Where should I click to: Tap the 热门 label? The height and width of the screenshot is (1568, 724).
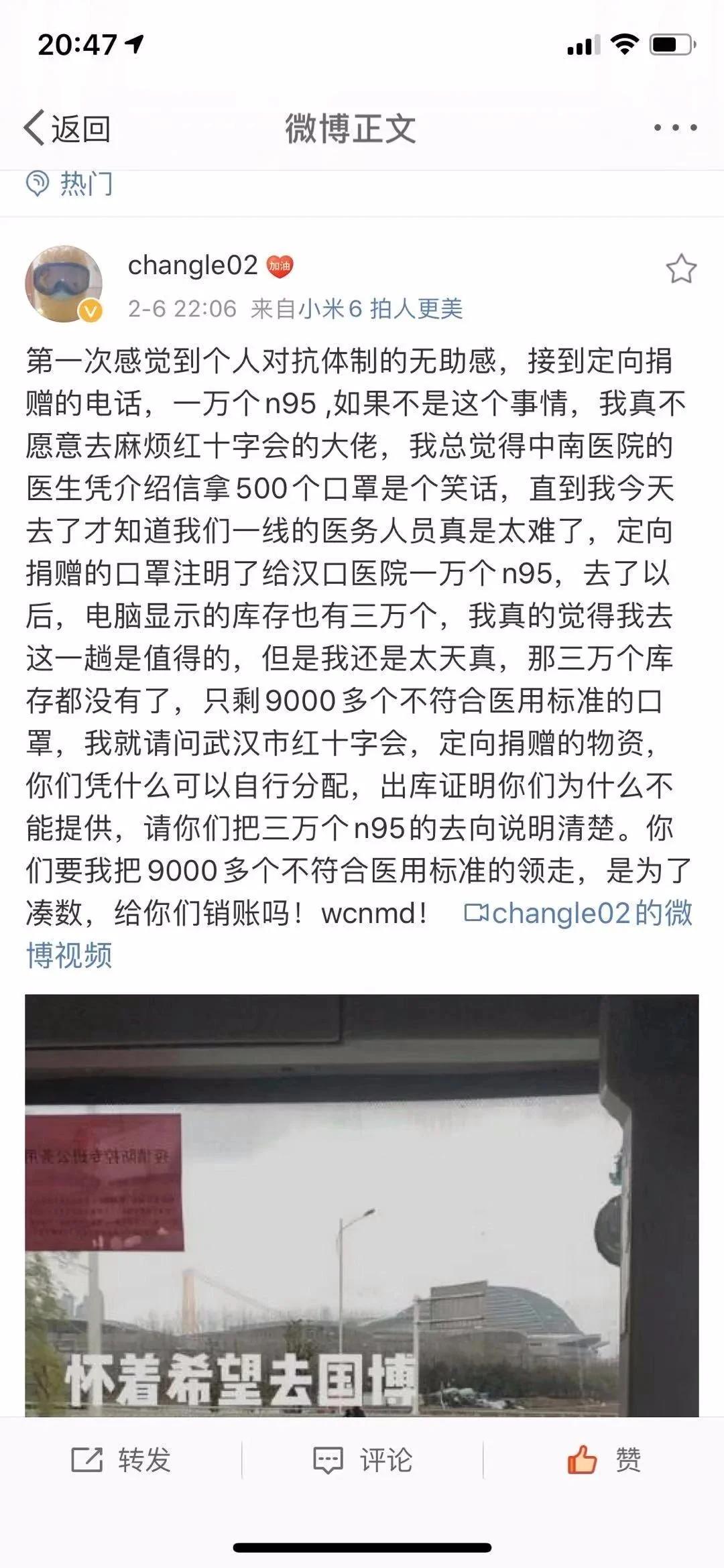(x=69, y=183)
